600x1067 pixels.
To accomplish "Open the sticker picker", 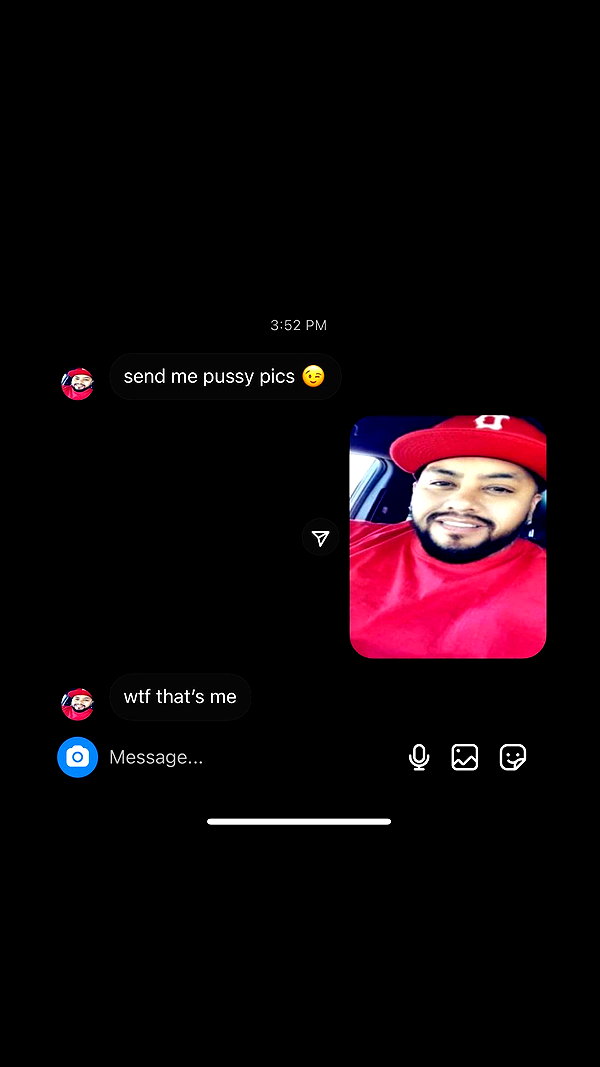I will click(513, 757).
